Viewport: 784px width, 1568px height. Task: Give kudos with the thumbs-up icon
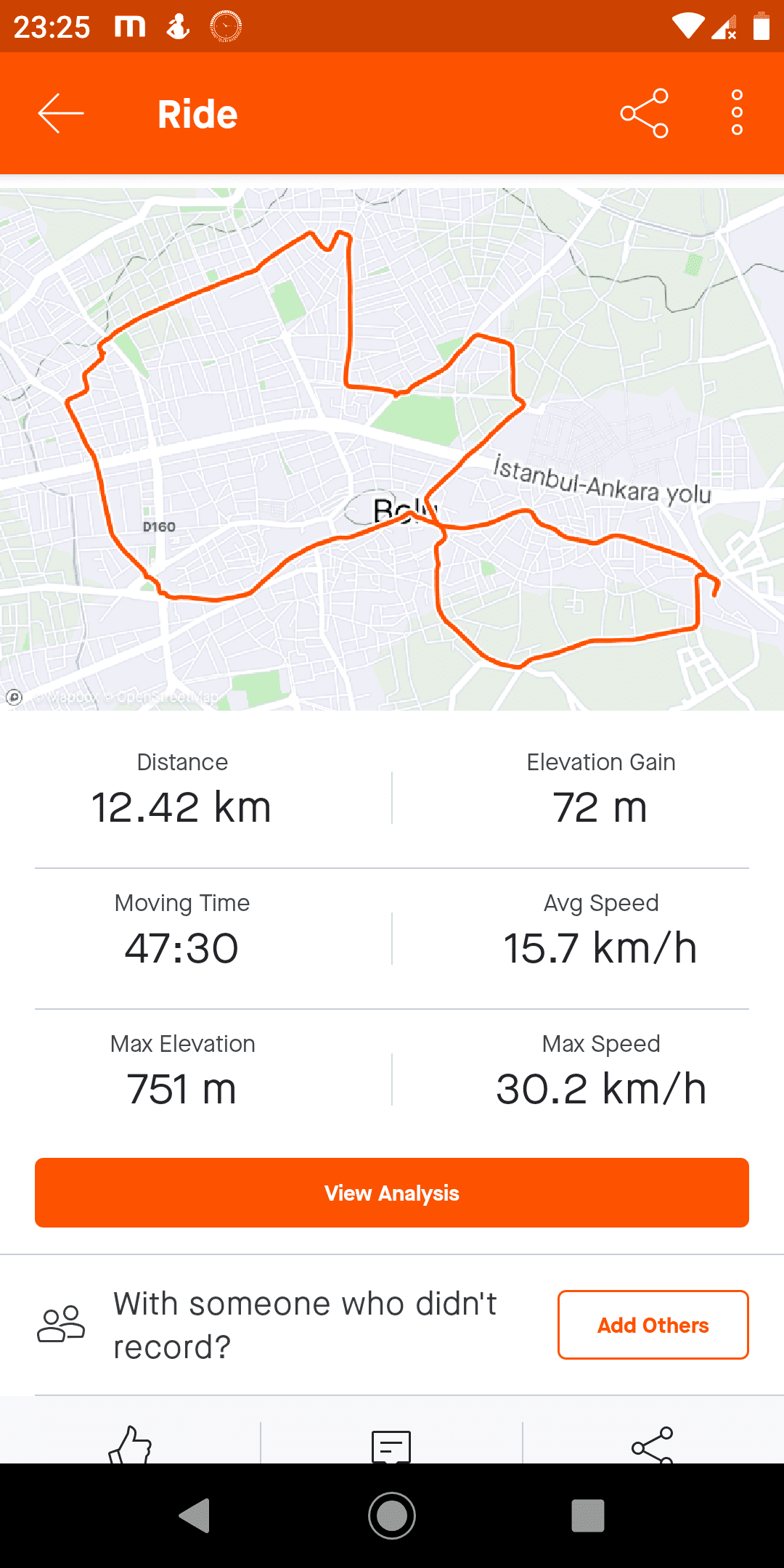[x=131, y=1445]
